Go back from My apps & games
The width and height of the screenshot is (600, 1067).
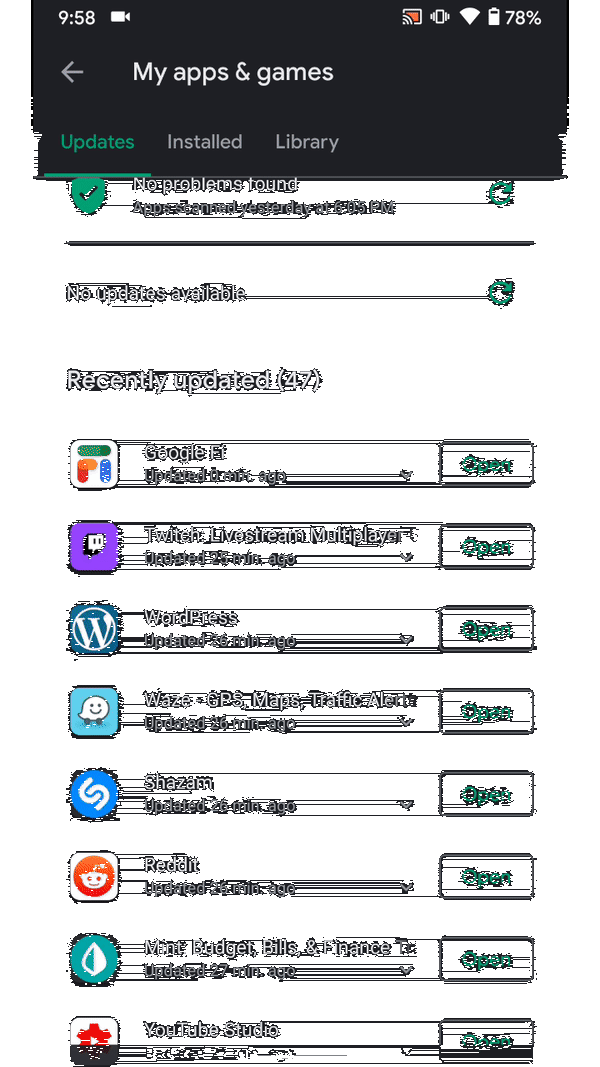pos(72,72)
